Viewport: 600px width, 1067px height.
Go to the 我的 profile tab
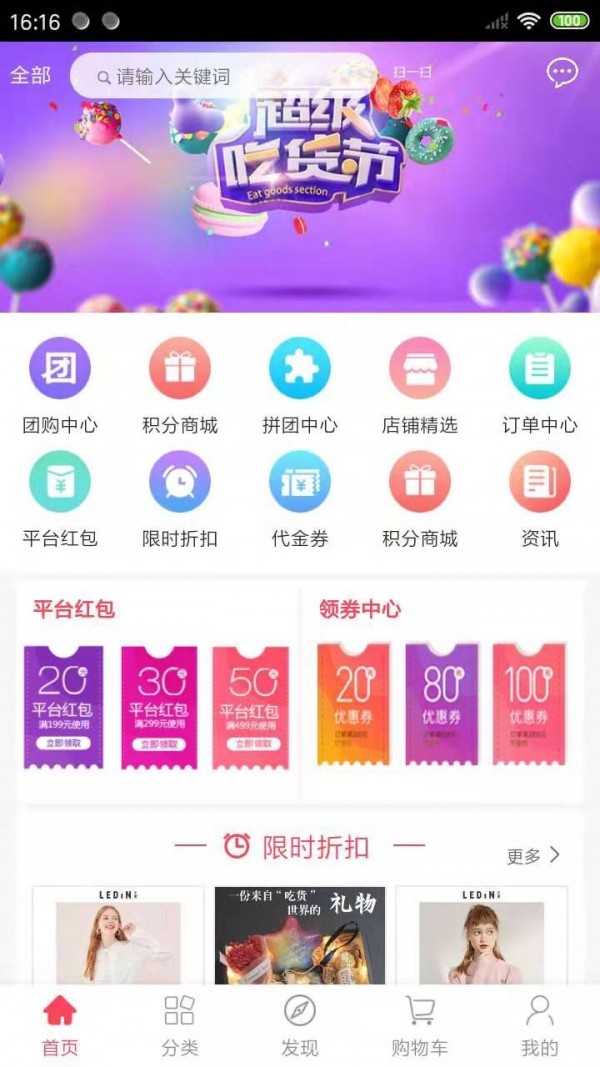tap(540, 1025)
